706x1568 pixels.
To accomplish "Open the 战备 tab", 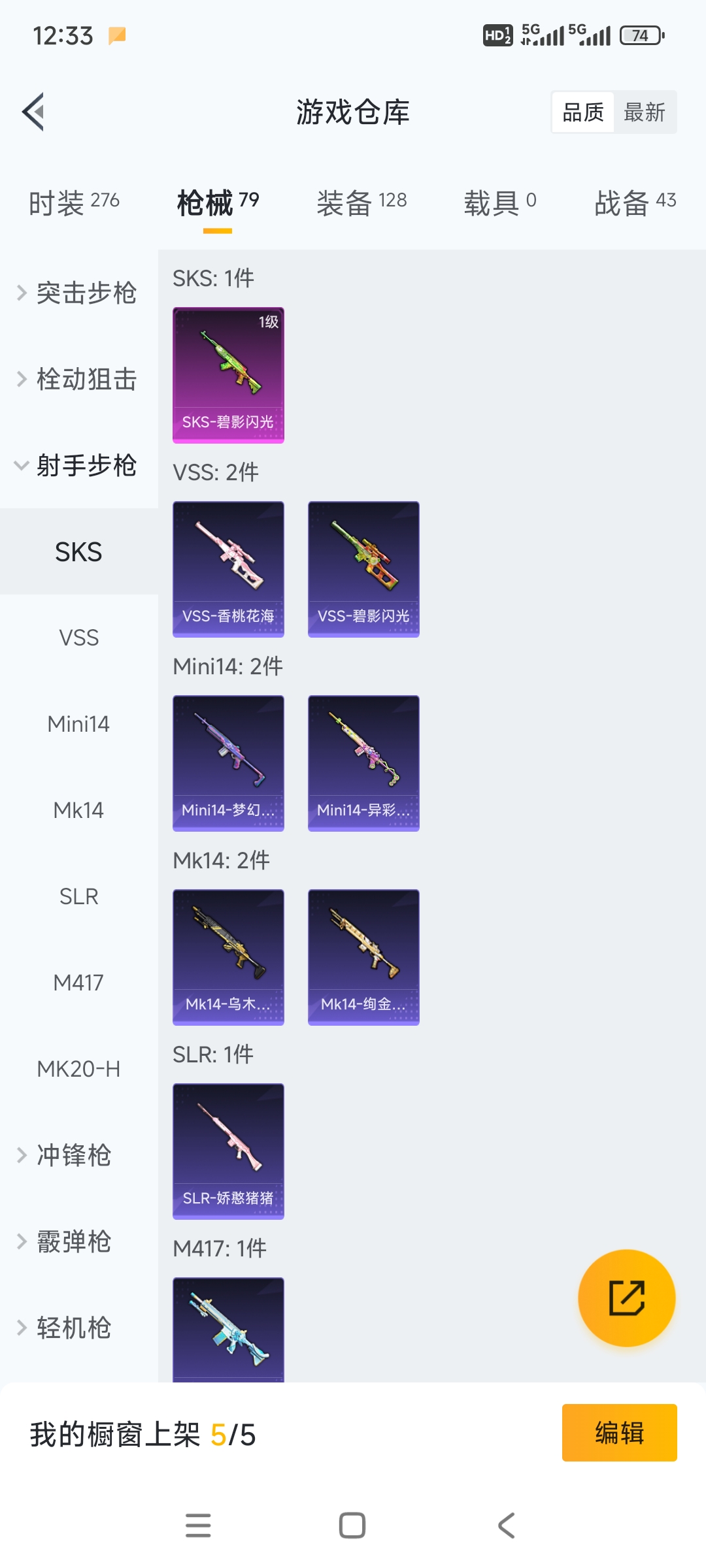I will [635, 202].
